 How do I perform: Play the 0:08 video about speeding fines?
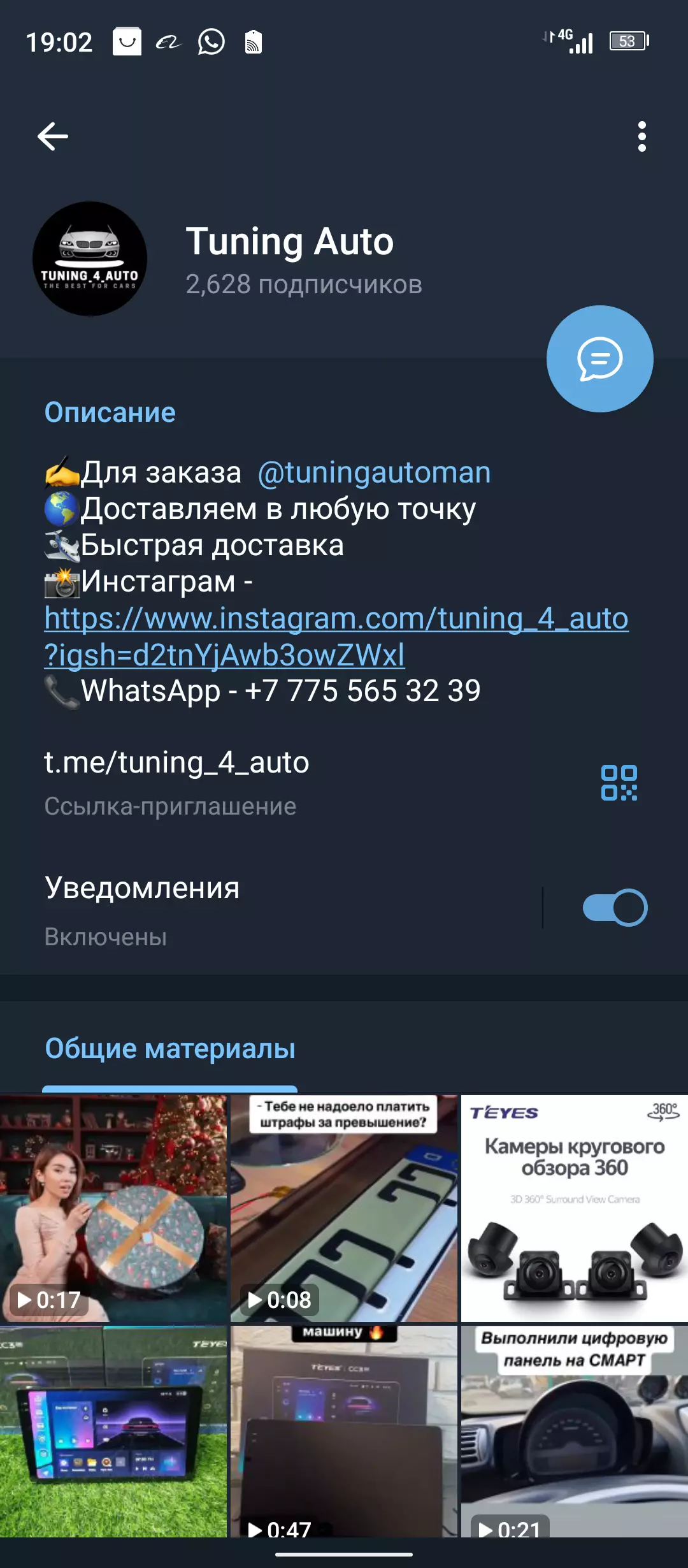point(344,1208)
